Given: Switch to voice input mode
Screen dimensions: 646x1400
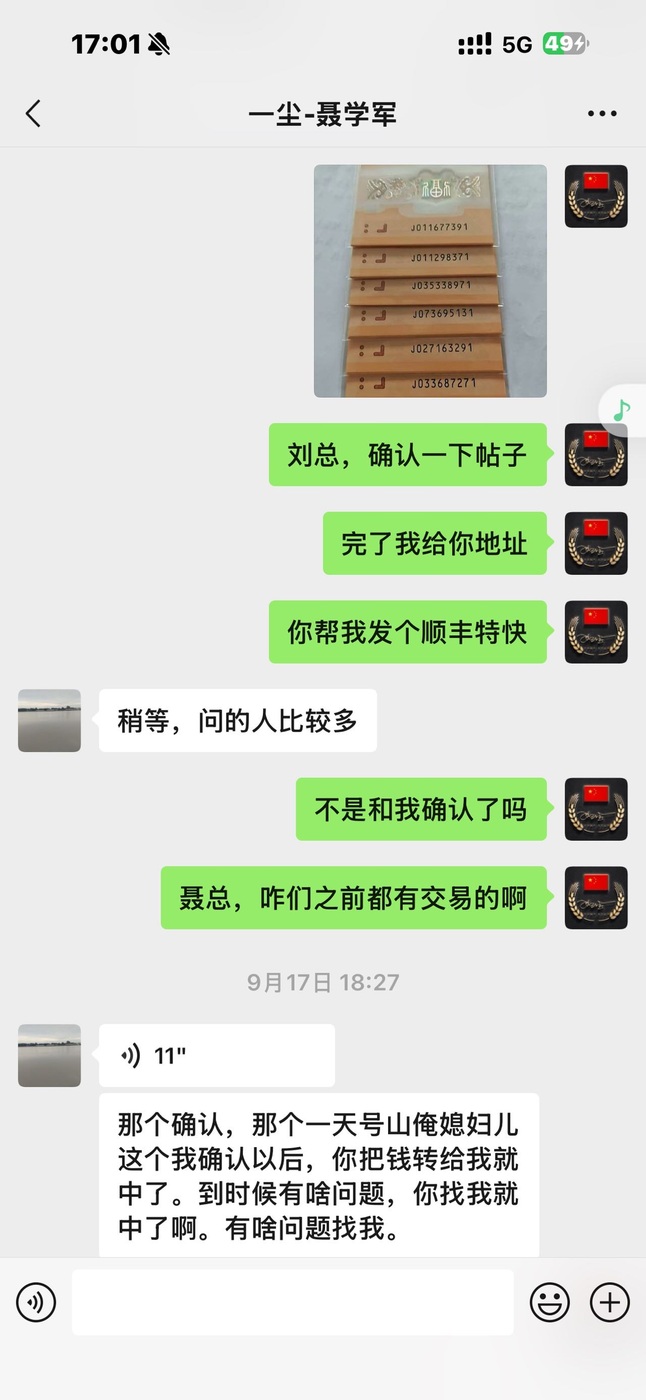Looking at the screenshot, I should 36,1302.
